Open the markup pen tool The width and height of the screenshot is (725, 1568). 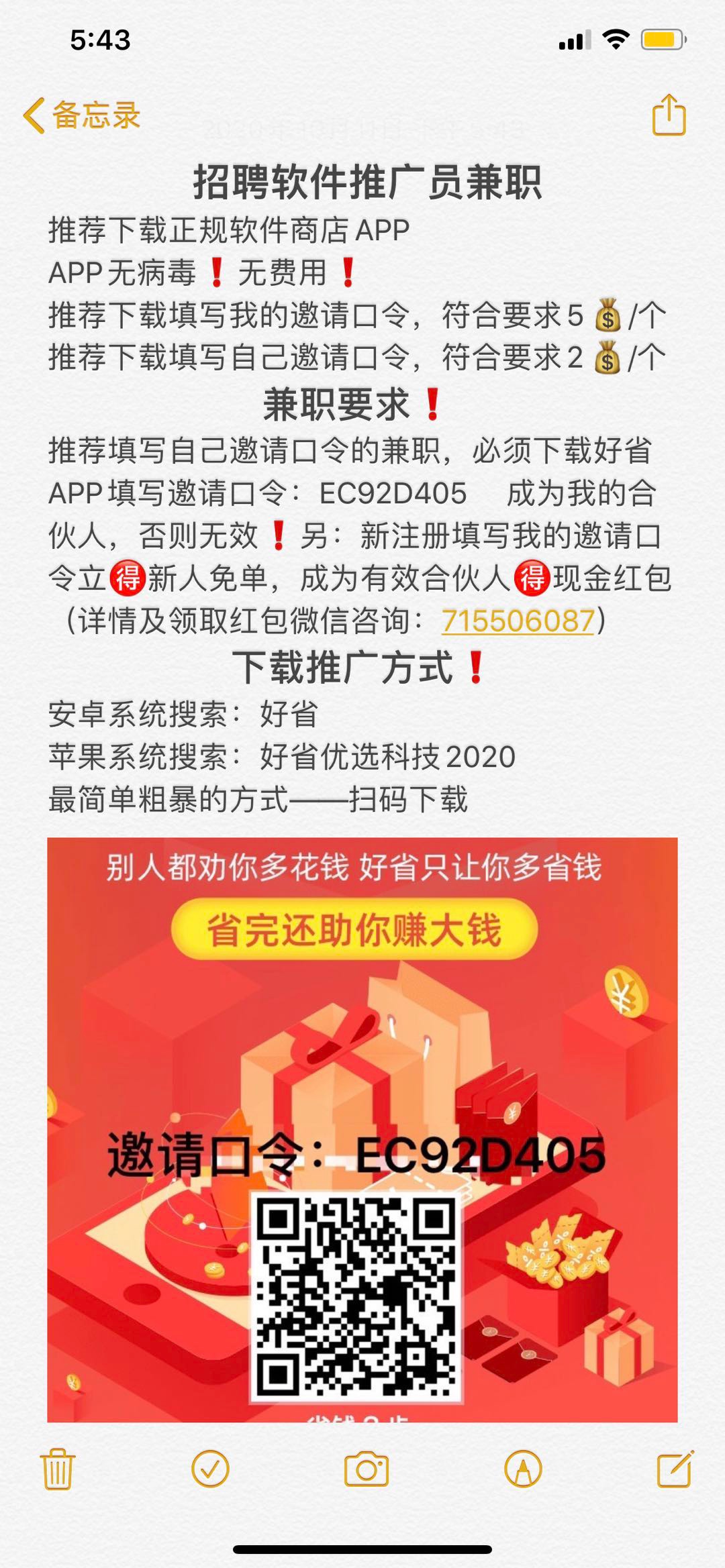click(x=523, y=1469)
